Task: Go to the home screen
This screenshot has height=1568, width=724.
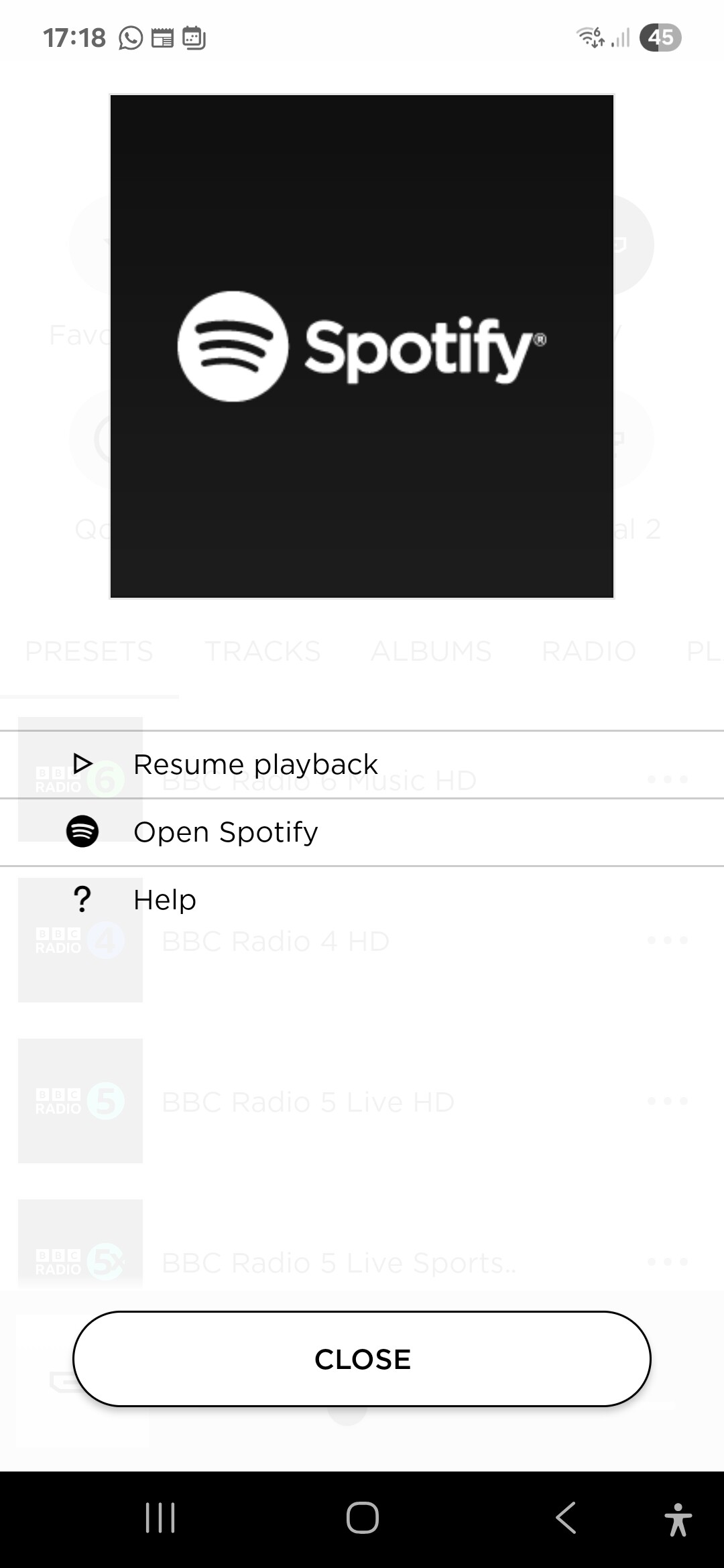Action: tap(362, 1518)
